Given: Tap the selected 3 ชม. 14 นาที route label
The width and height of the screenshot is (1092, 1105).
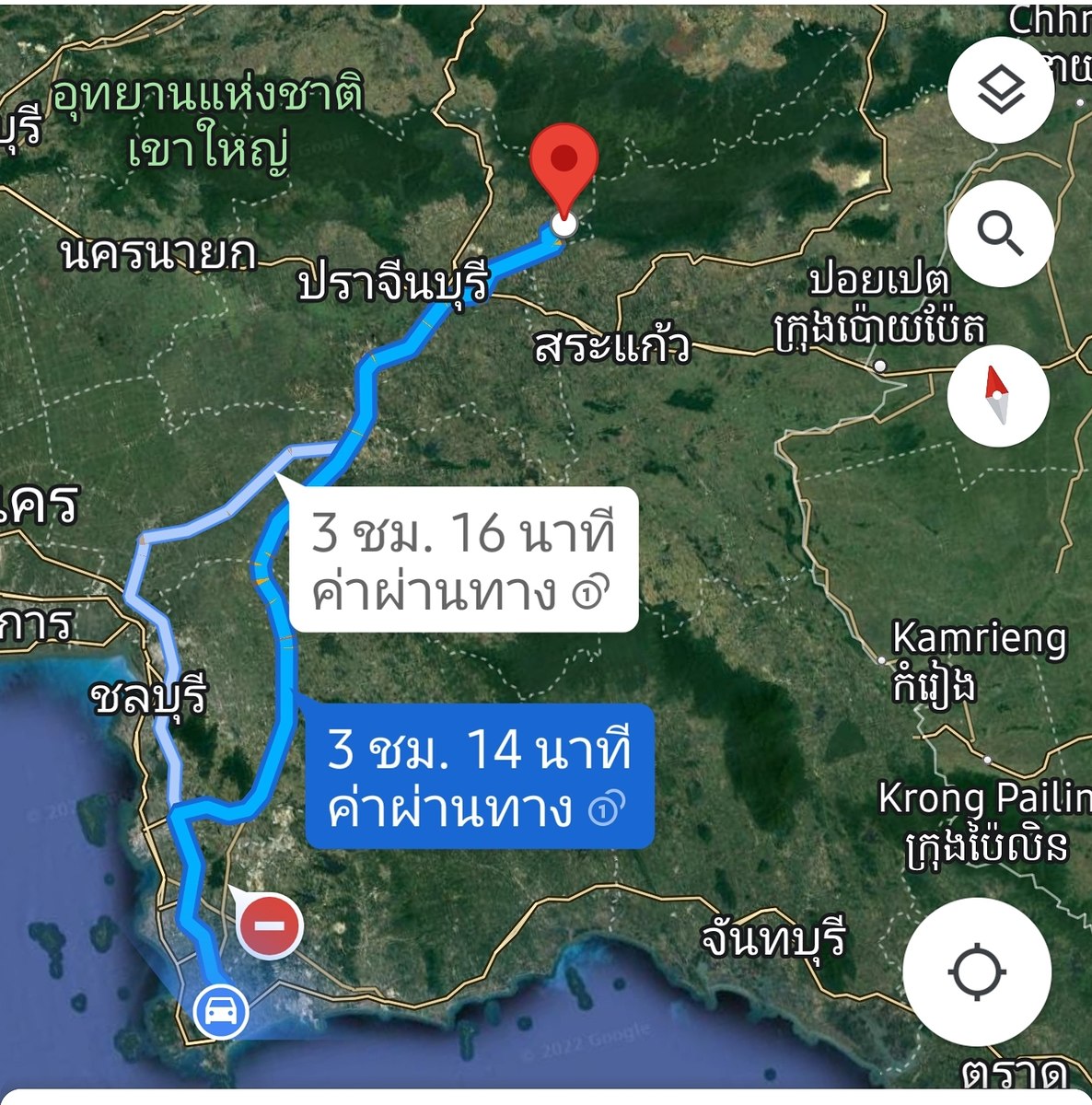Looking at the screenshot, I should (x=480, y=775).
